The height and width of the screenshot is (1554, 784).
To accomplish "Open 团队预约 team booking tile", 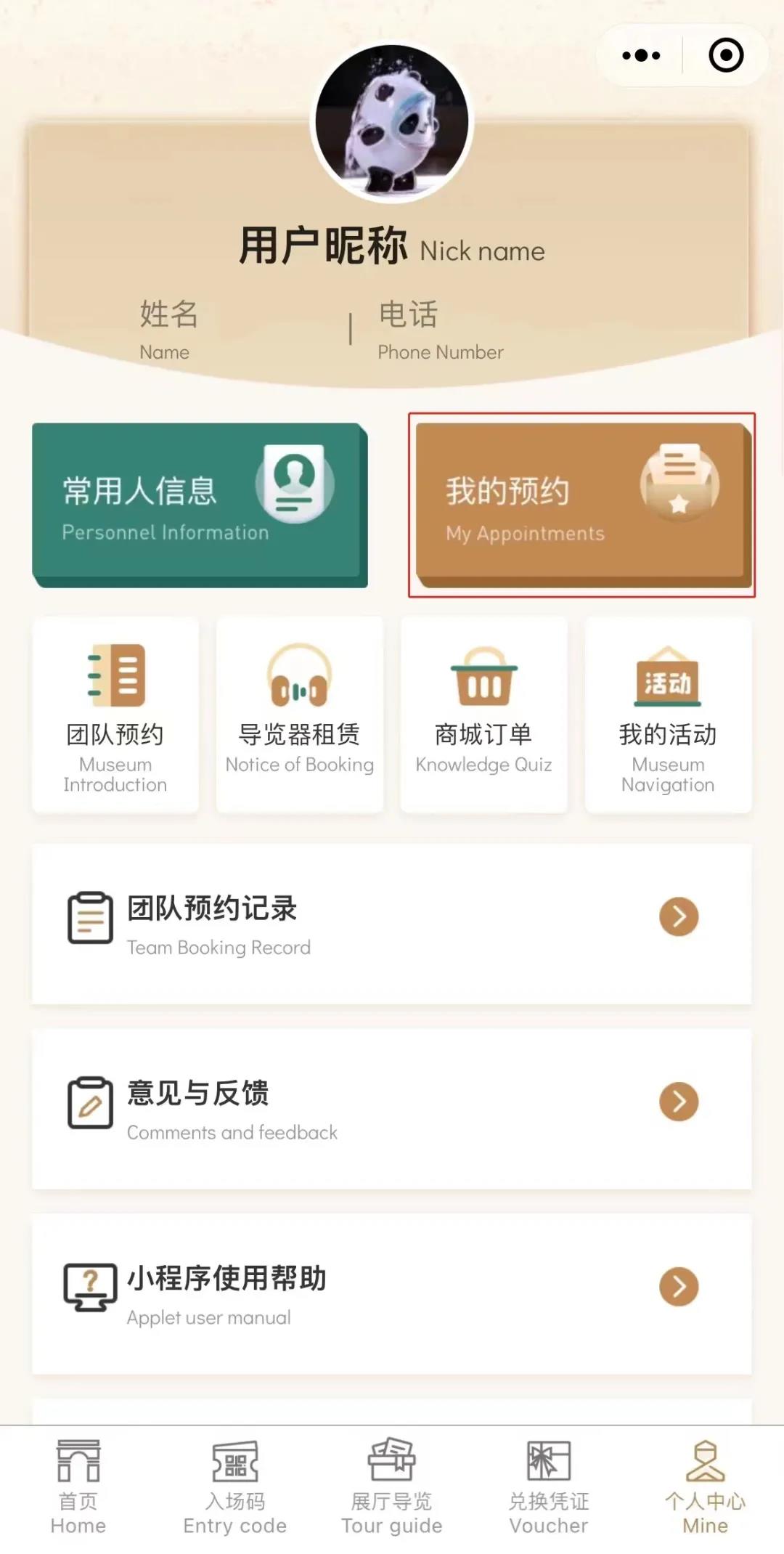I will (x=115, y=715).
